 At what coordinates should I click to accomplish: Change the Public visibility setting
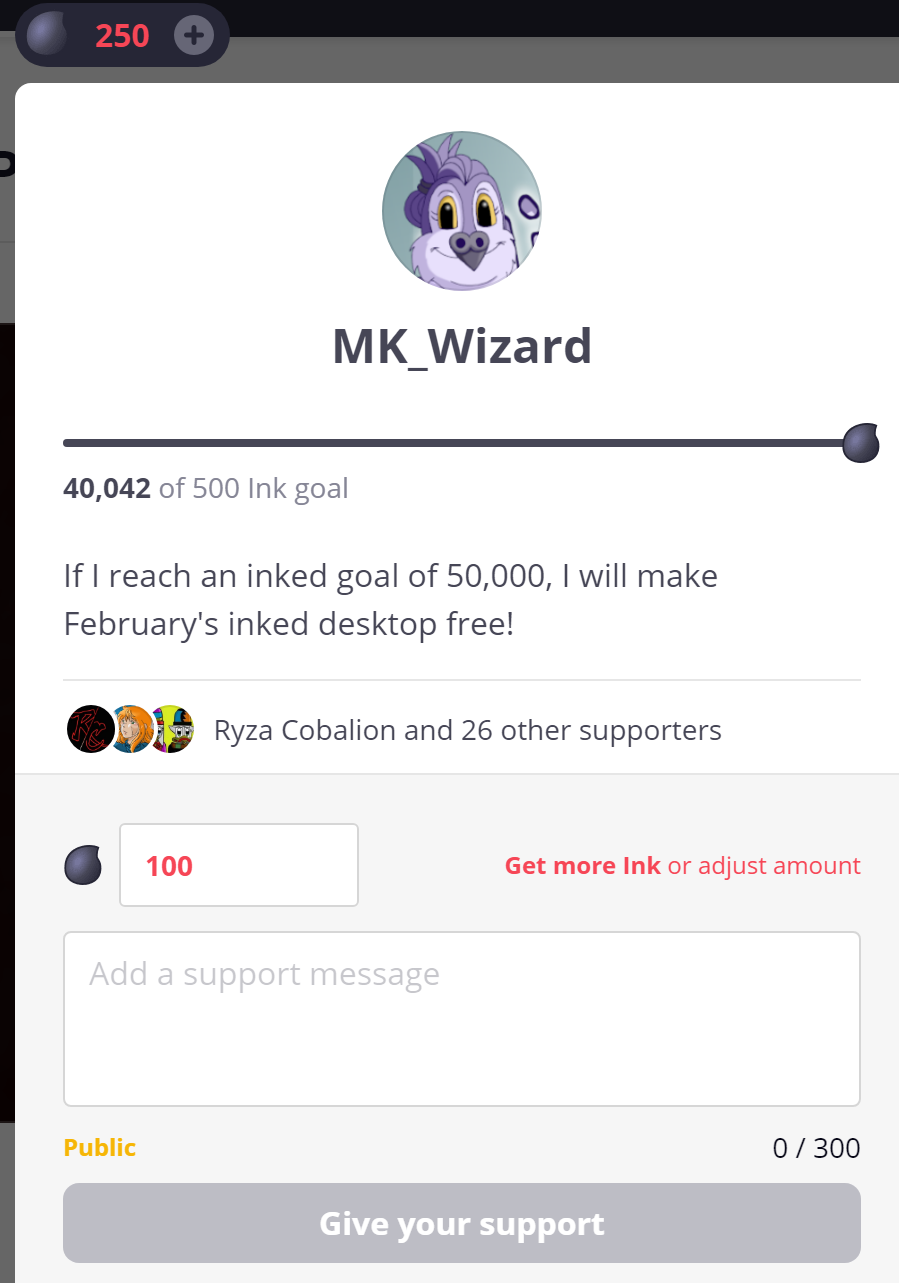(x=100, y=1147)
